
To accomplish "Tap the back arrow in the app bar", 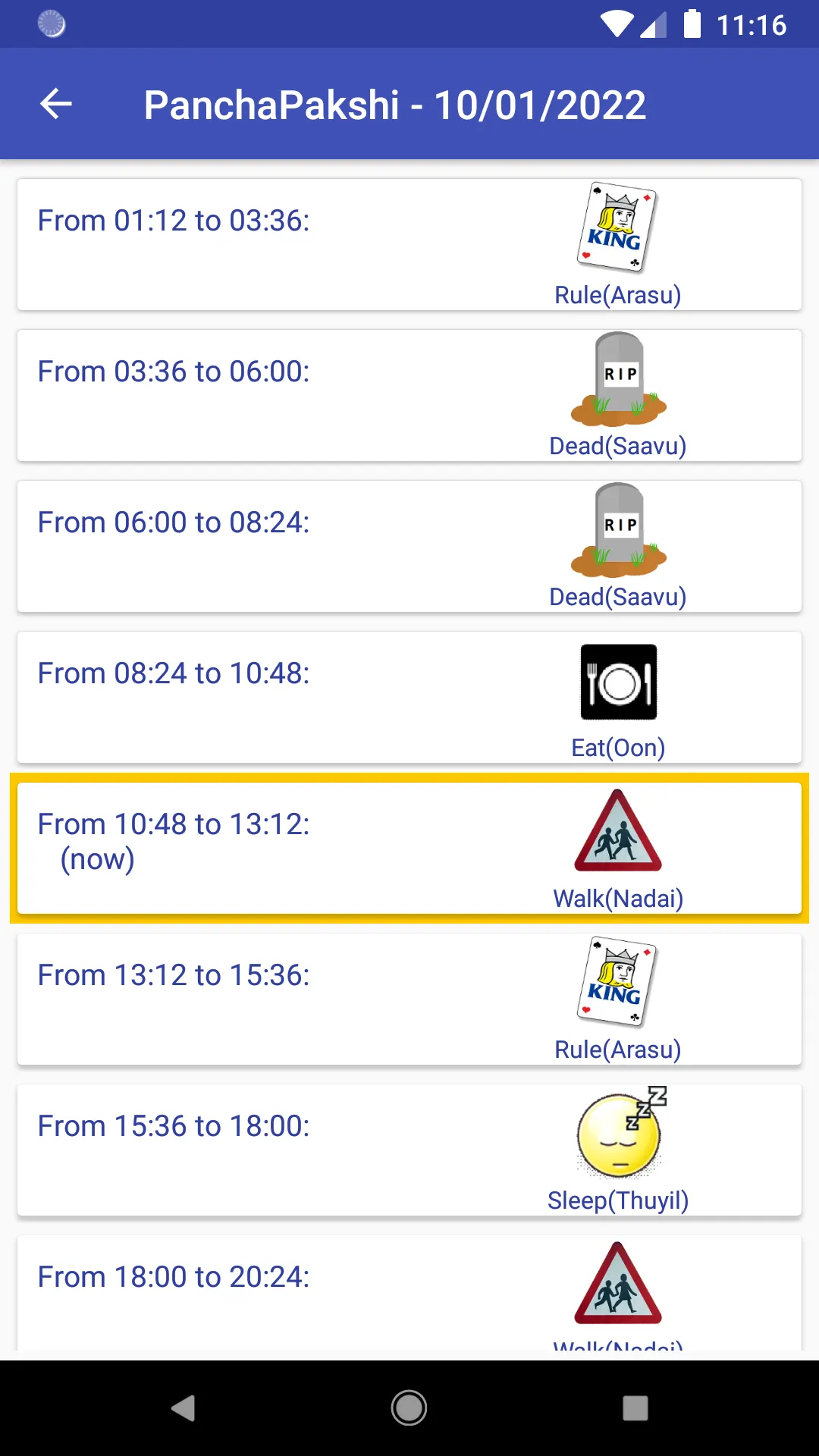I will 55,103.
